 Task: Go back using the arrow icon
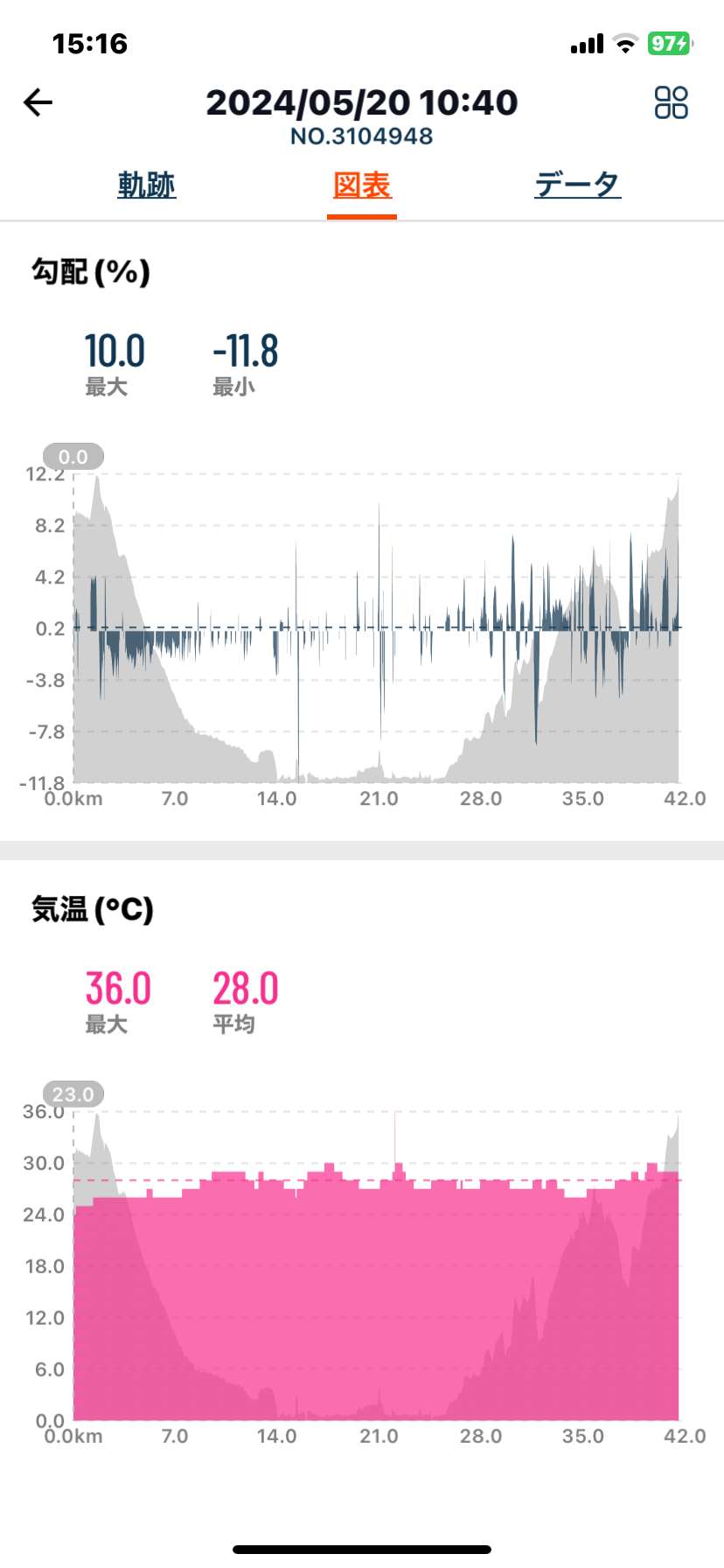(x=38, y=102)
